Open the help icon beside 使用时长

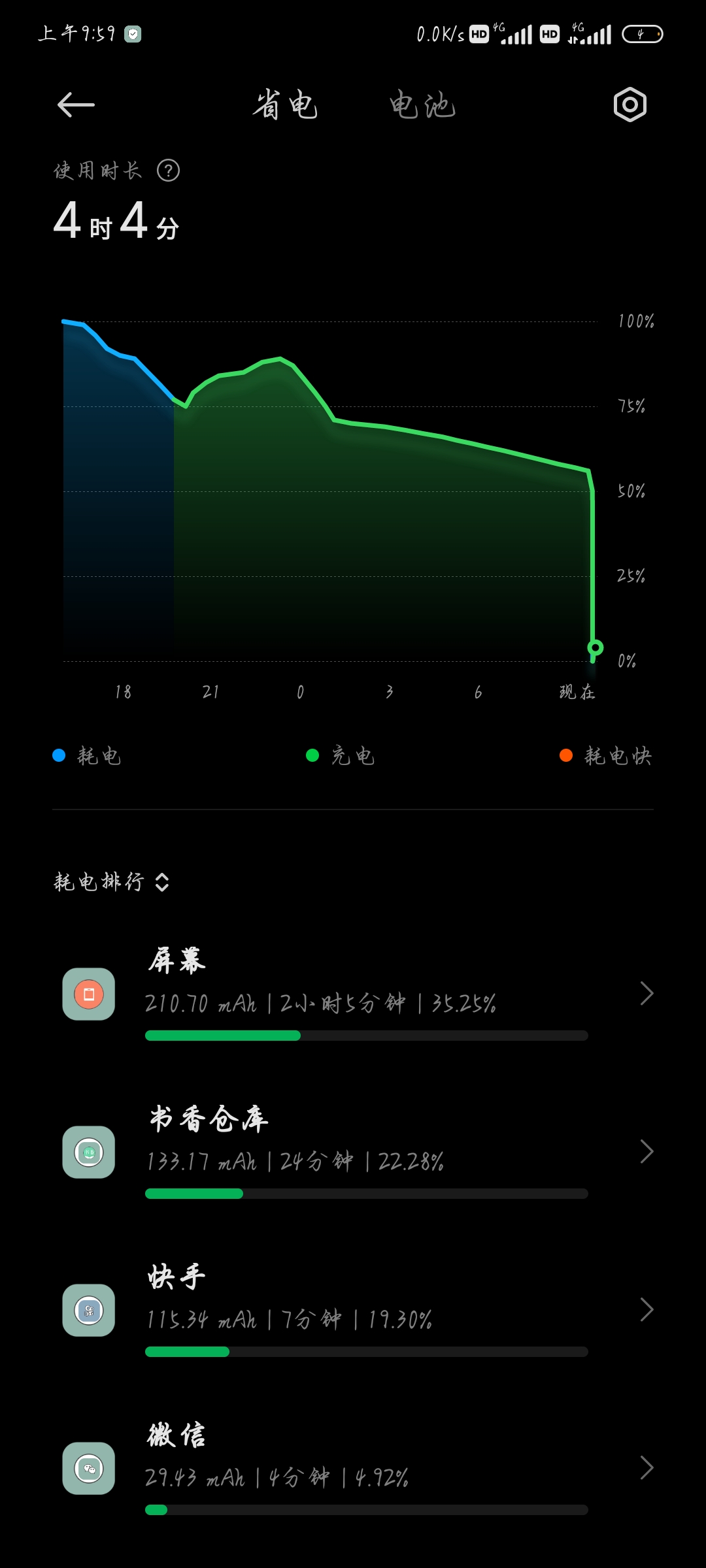(x=168, y=171)
